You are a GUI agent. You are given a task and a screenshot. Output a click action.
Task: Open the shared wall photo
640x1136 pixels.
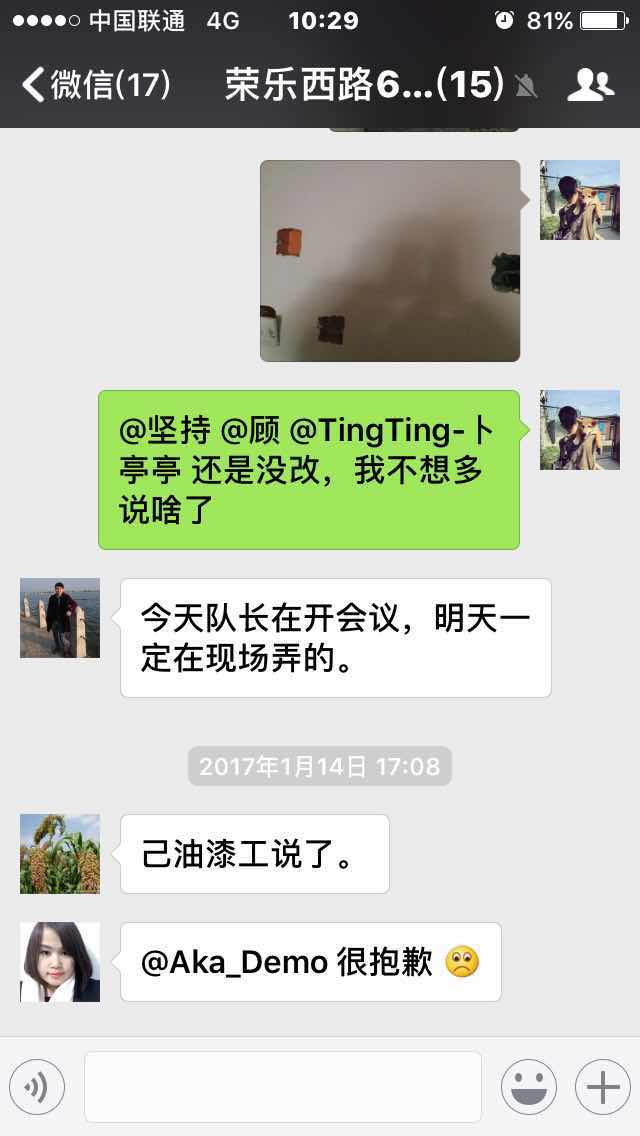click(x=390, y=261)
